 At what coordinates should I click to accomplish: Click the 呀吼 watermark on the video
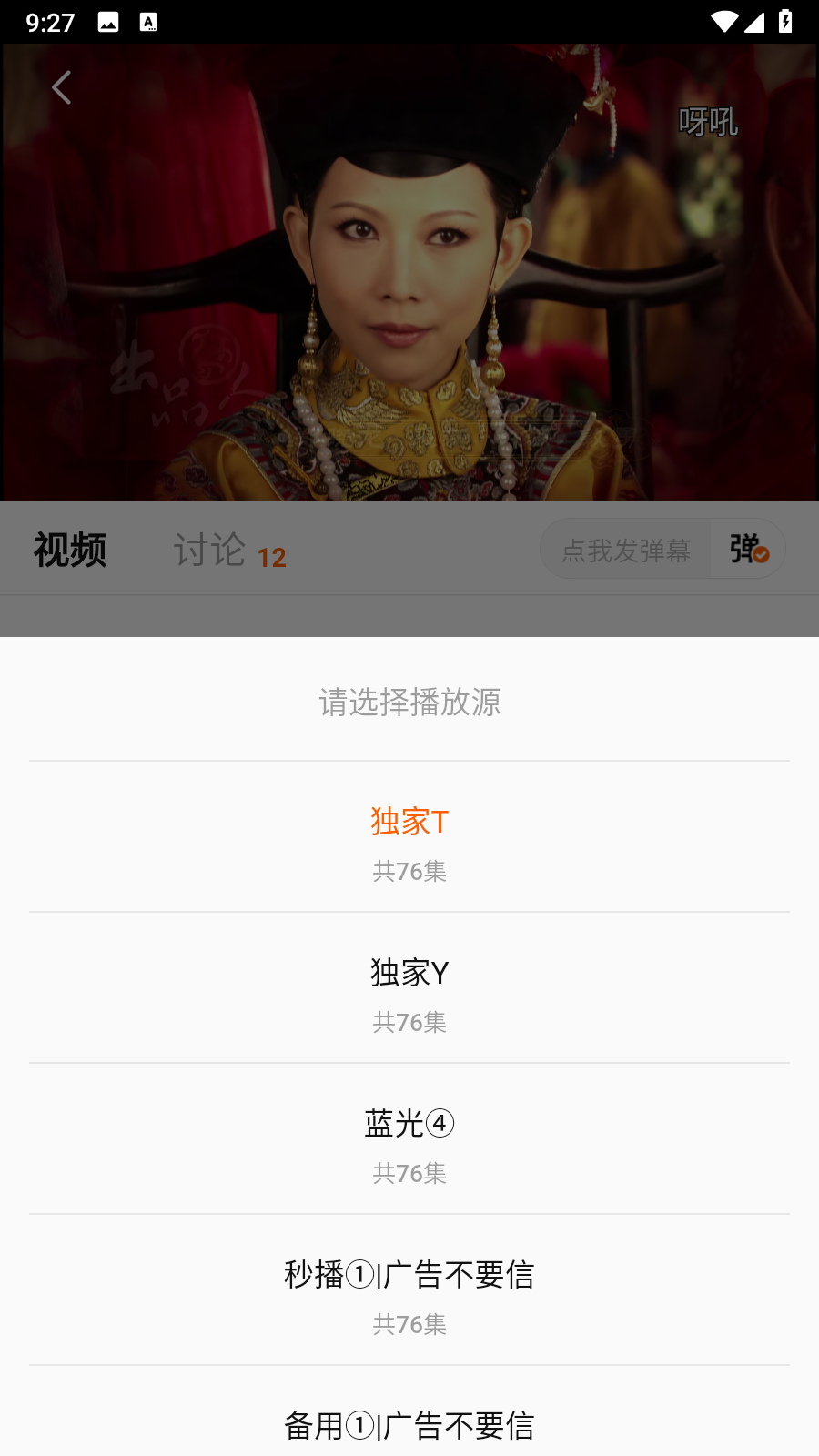pos(708,119)
